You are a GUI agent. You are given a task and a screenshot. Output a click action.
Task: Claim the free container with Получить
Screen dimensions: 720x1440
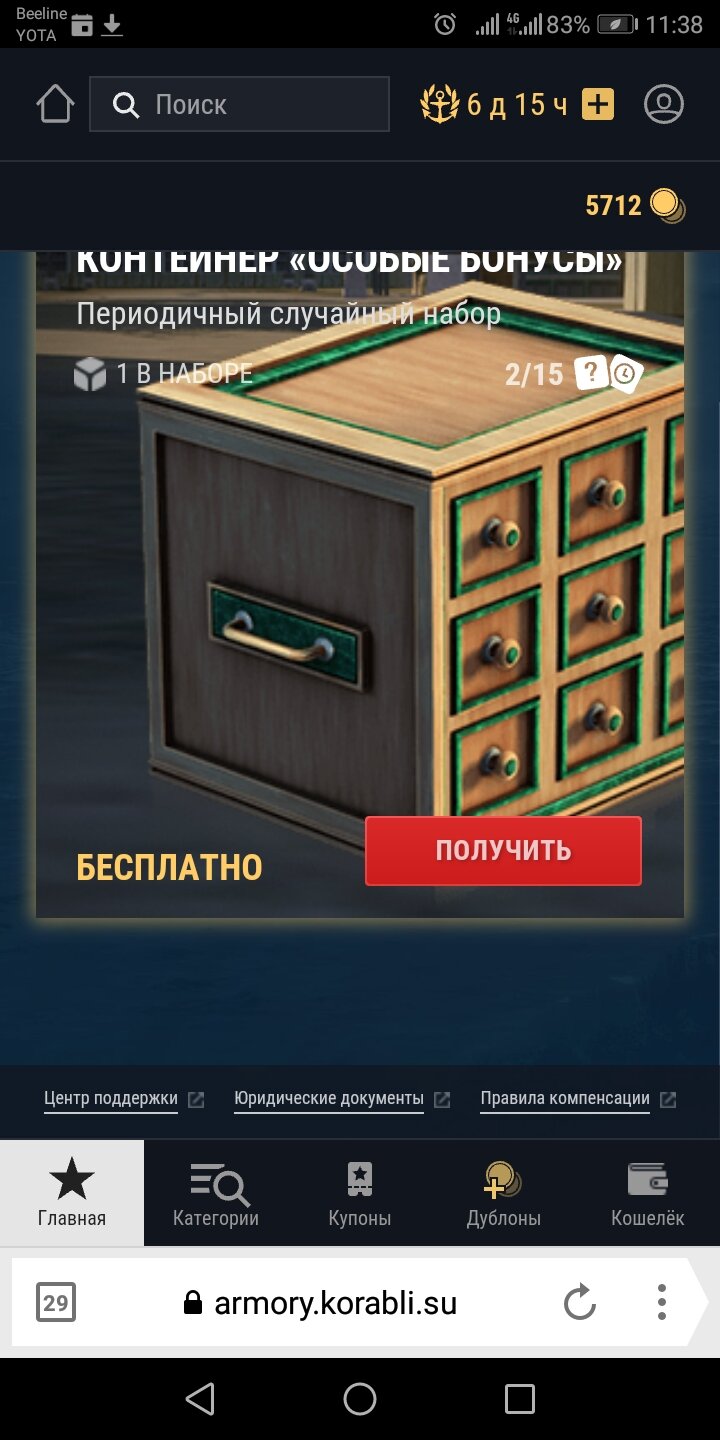click(503, 851)
